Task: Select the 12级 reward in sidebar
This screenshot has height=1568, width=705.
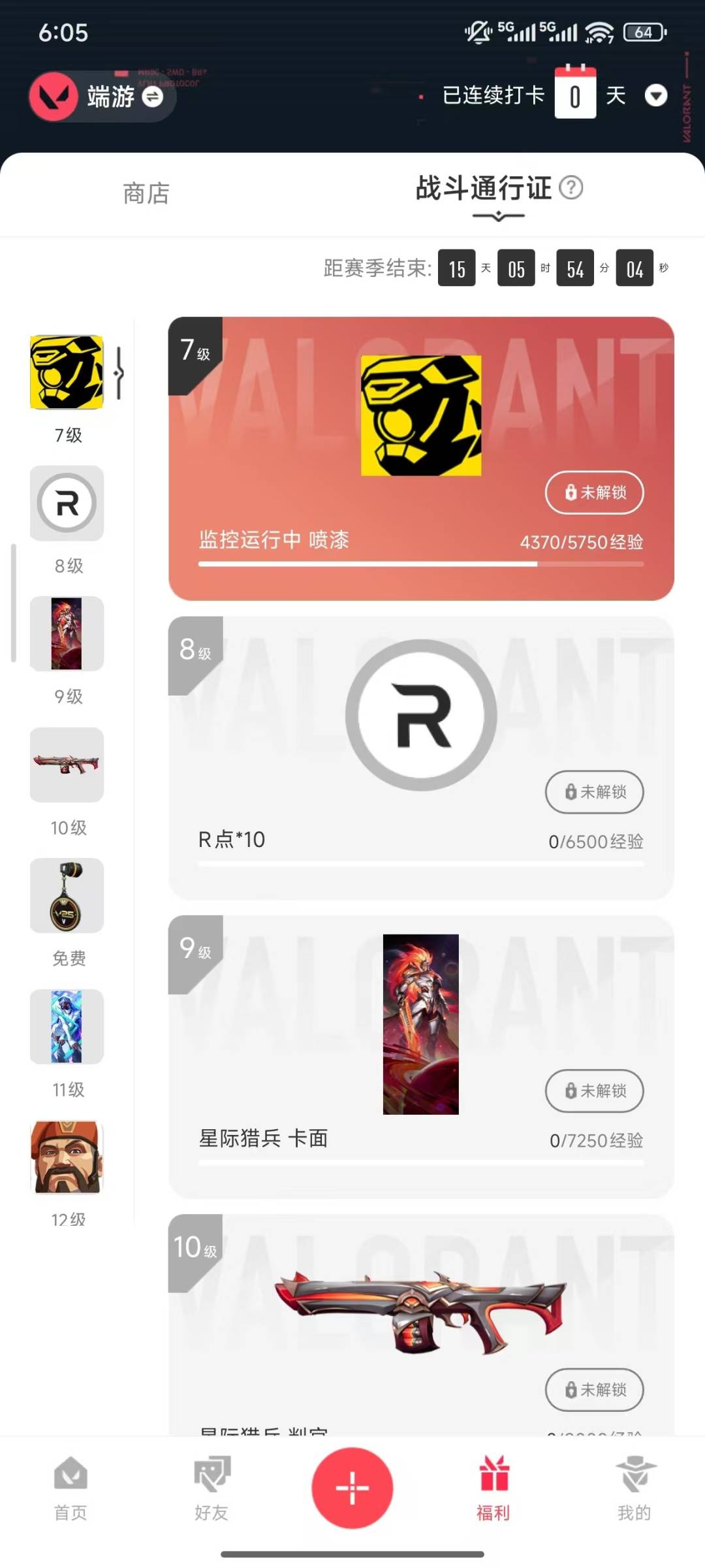Action: coord(67,1157)
